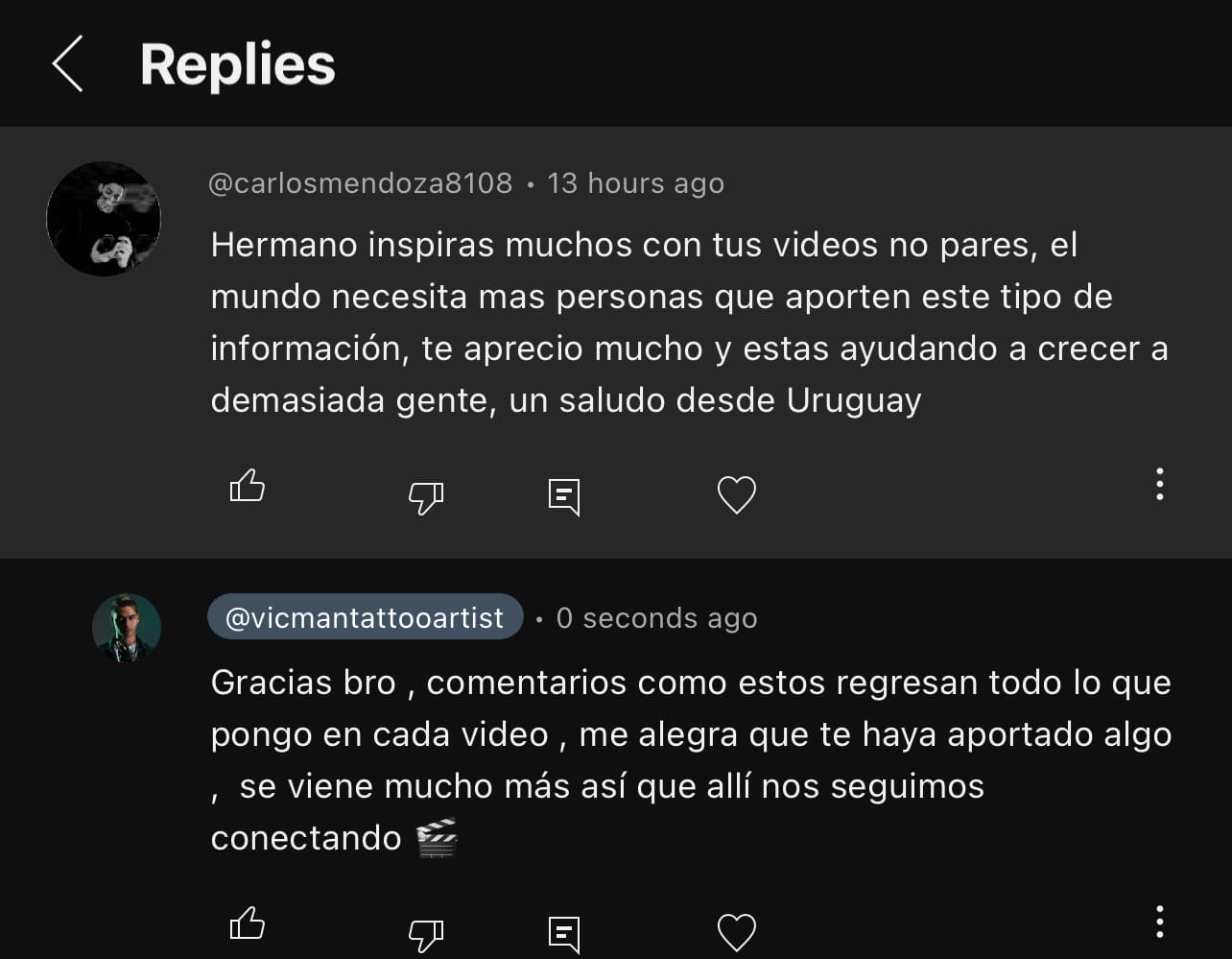The height and width of the screenshot is (959, 1232).
Task: View @vicmantattooartist's profile avatar
Action: click(127, 628)
